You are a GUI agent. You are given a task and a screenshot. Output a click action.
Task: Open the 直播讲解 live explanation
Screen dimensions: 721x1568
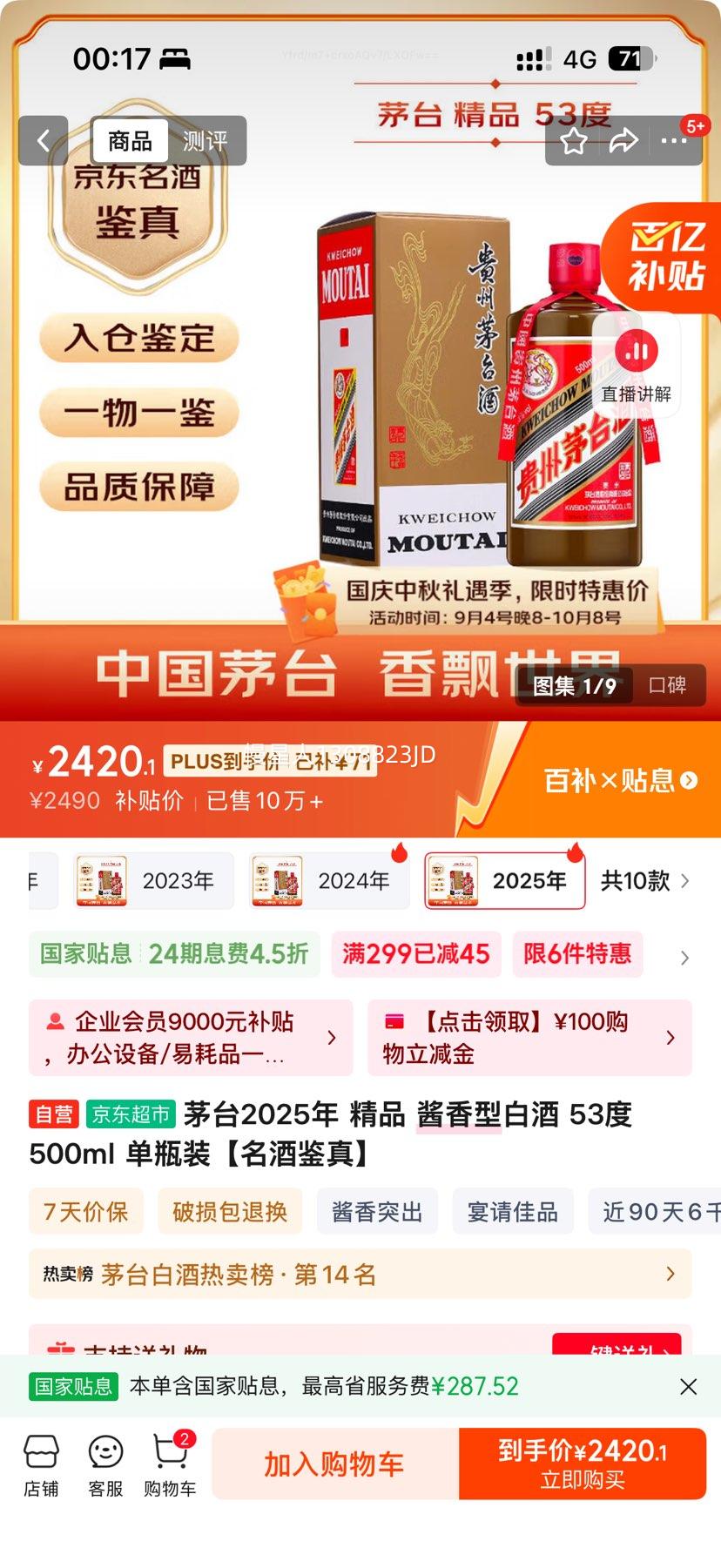(x=637, y=366)
